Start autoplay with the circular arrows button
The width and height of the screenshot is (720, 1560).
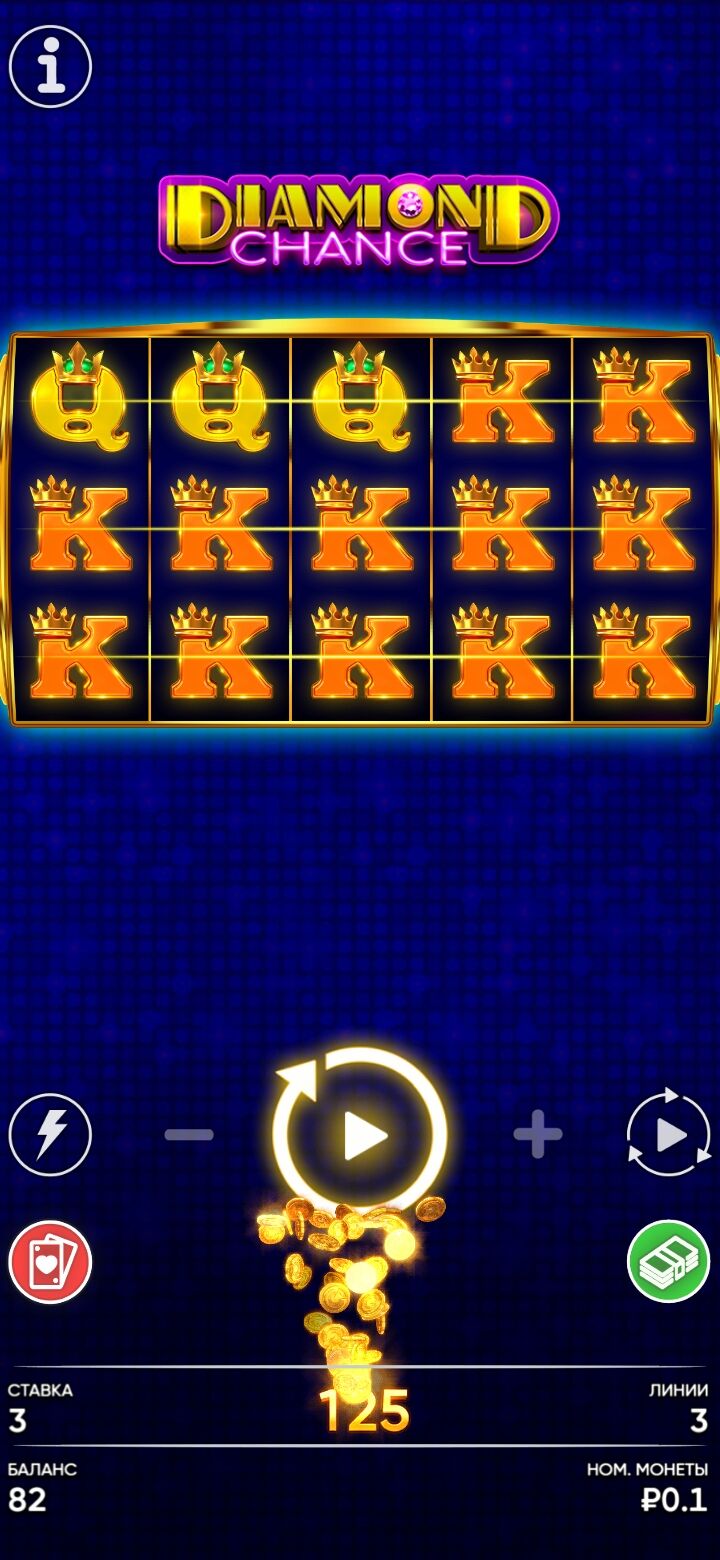[x=668, y=1135]
